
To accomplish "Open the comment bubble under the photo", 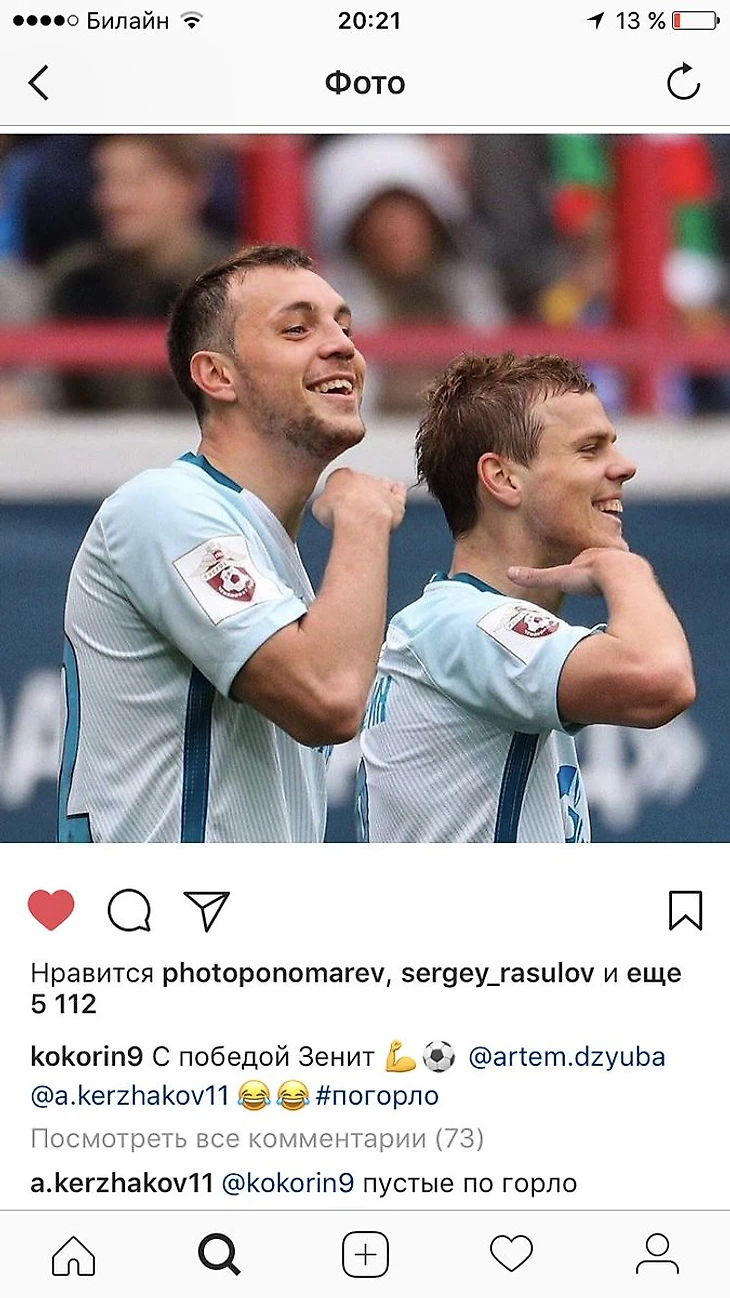I will click(129, 910).
